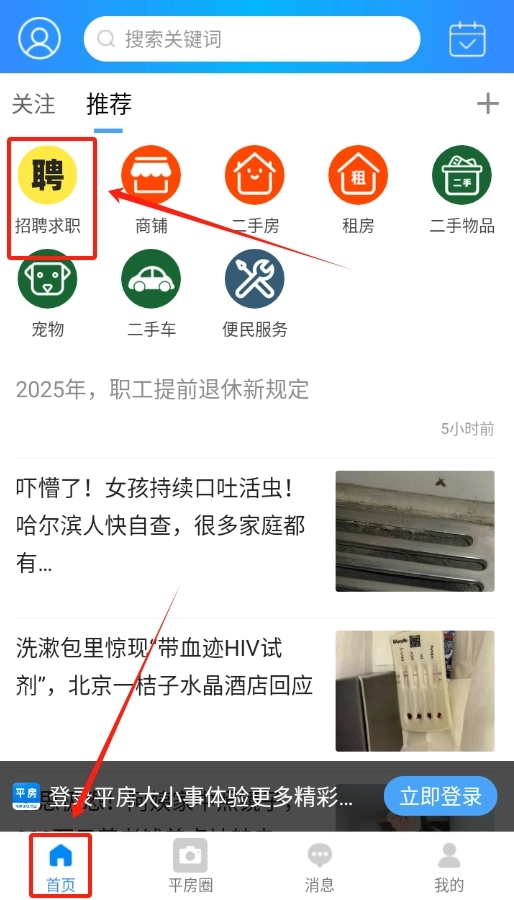Go to the 消息 tab
The image size is (514, 900).
point(320,866)
